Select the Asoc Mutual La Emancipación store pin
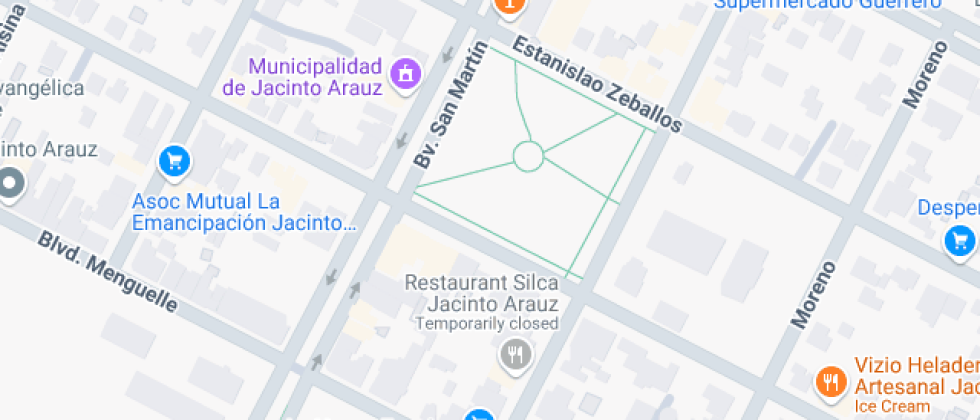980x420 pixels. tap(175, 160)
